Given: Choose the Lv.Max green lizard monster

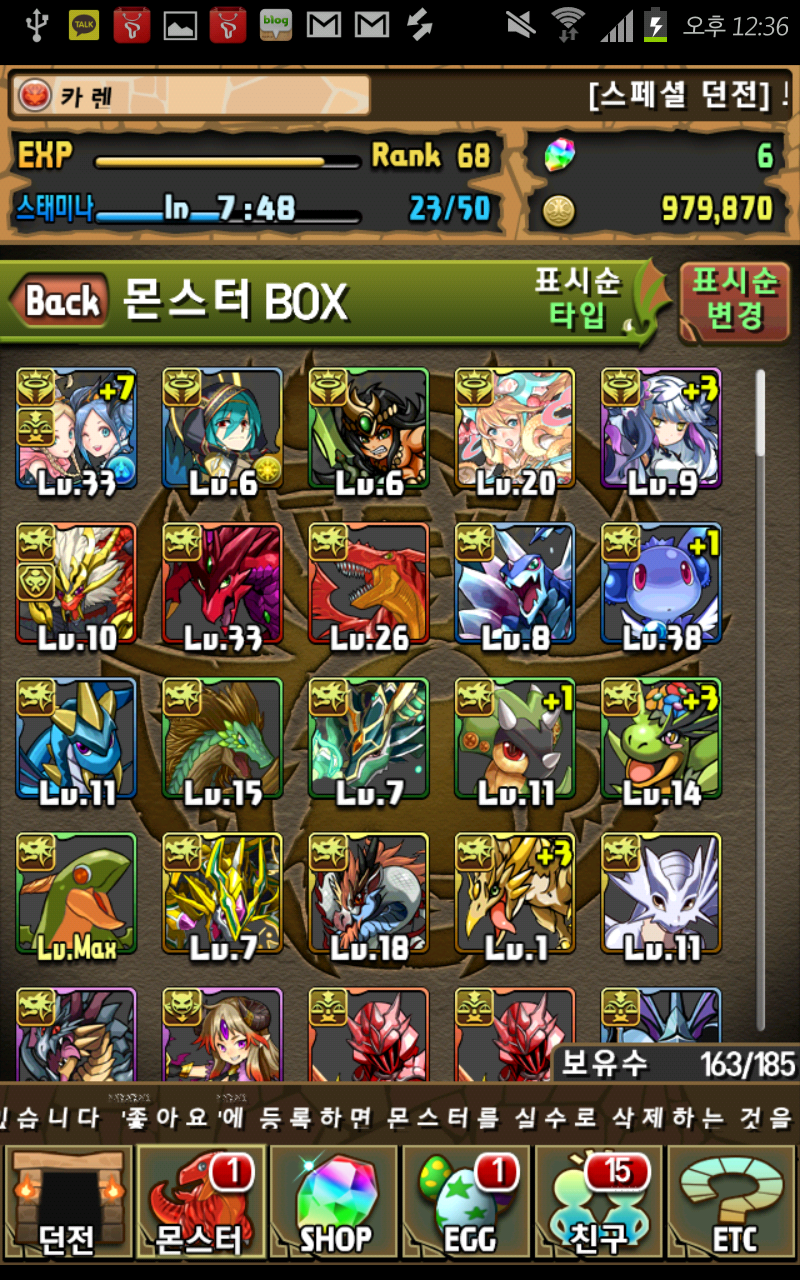Looking at the screenshot, I should pos(76,895).
